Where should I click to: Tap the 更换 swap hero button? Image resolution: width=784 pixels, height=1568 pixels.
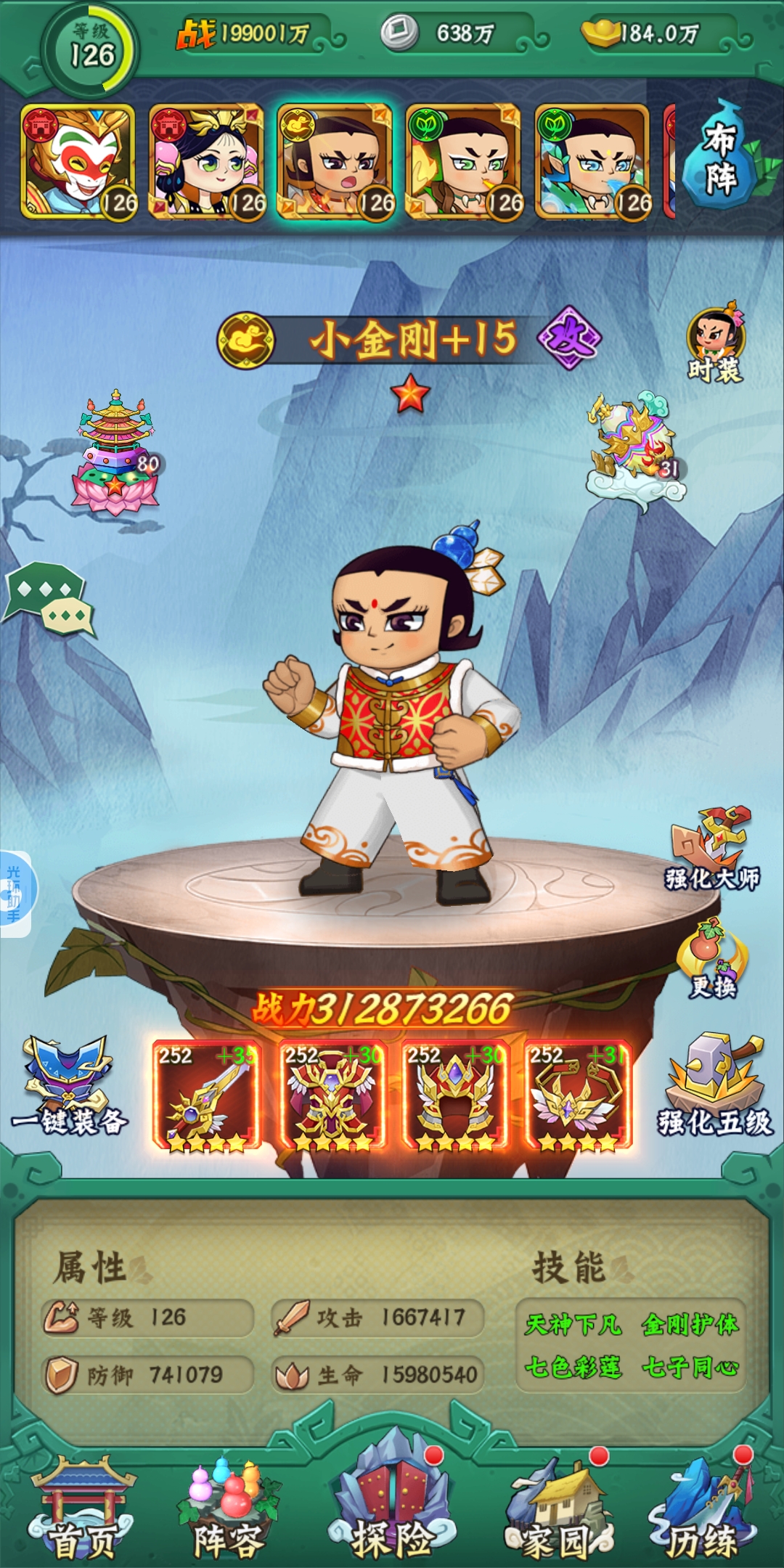712,960
